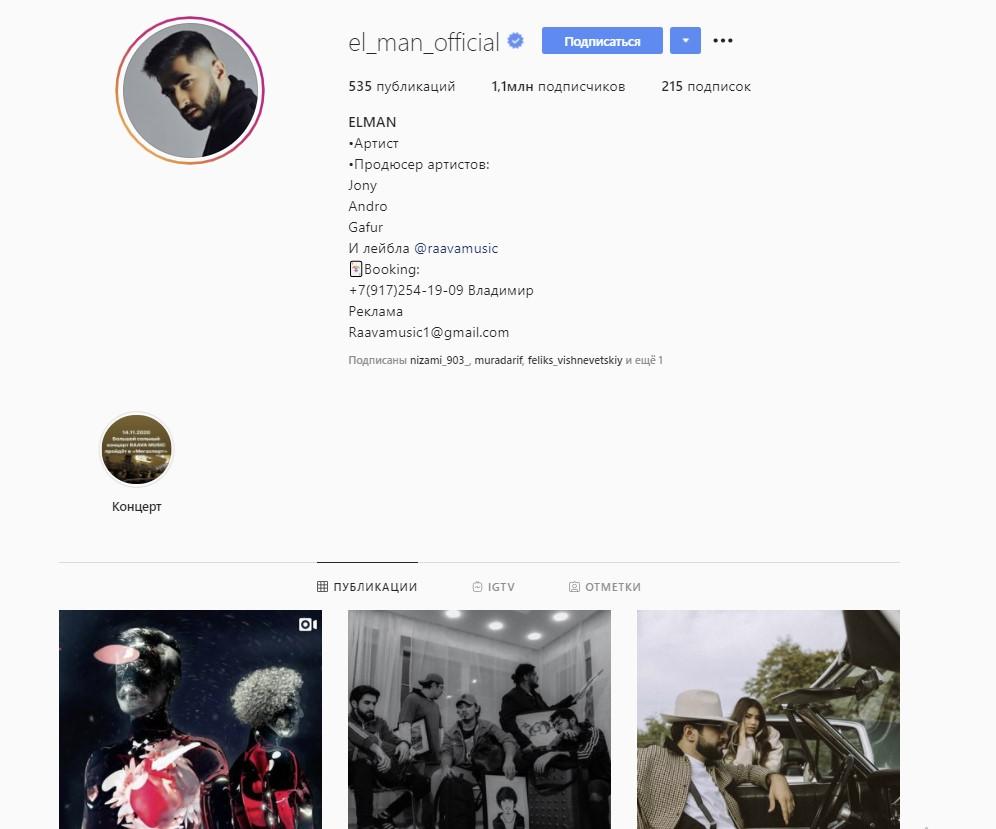The image size is (996, 829).
Task: Switch to the ПУБЛИКАЦИИ tab
Action: point(367,587)
